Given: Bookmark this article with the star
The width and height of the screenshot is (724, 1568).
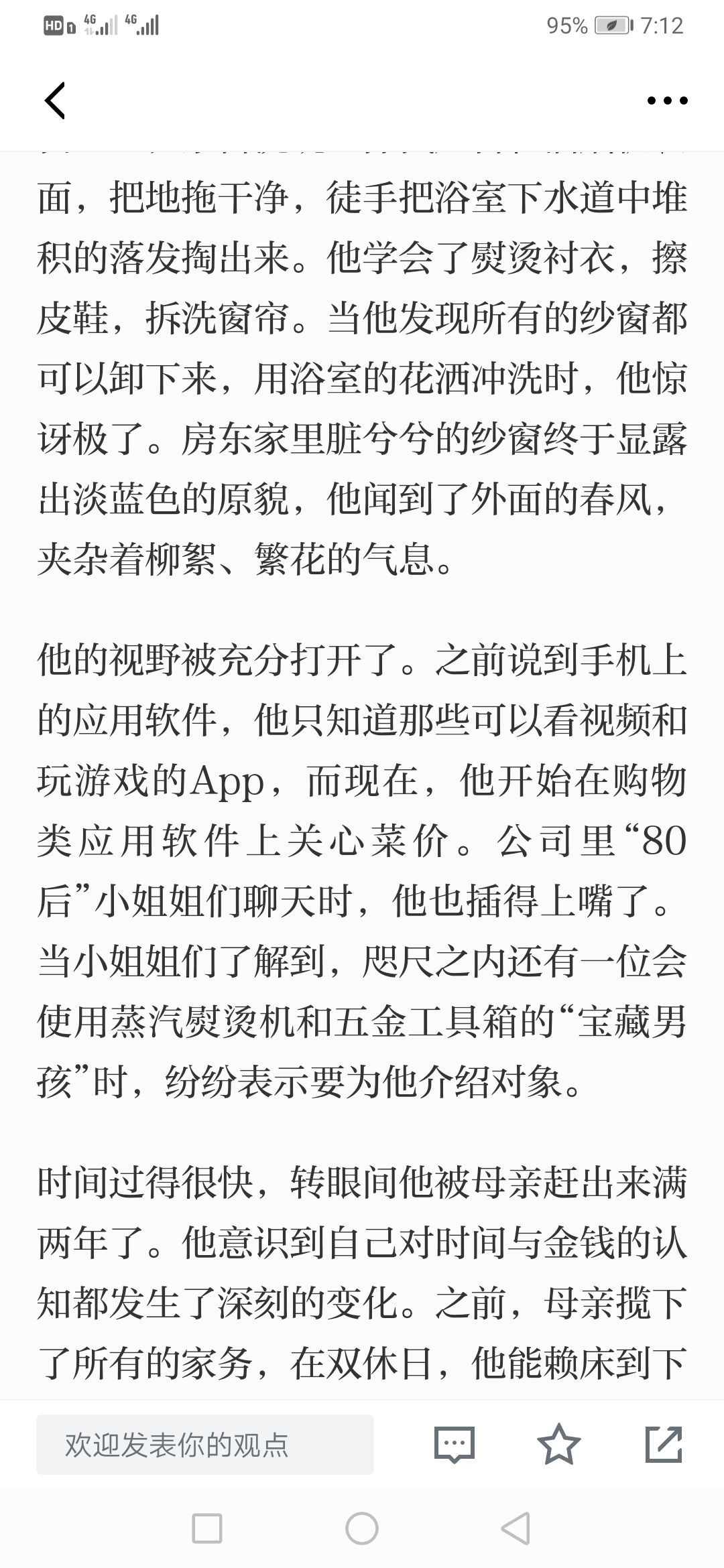Looking at the screenshot, I should tap(559, 1444).
